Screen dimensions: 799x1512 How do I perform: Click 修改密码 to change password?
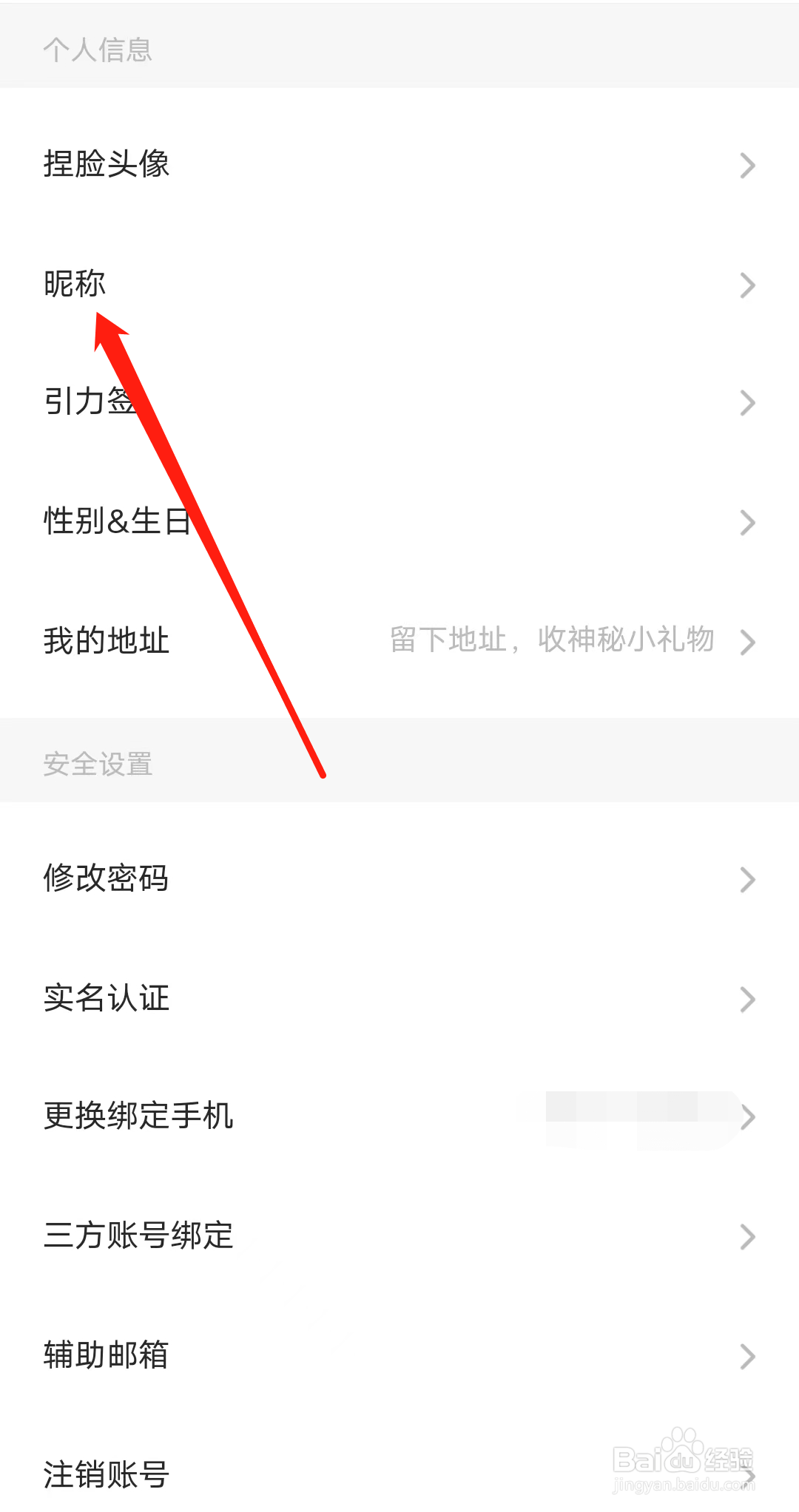pyautogui.click(x=106, y=879)
